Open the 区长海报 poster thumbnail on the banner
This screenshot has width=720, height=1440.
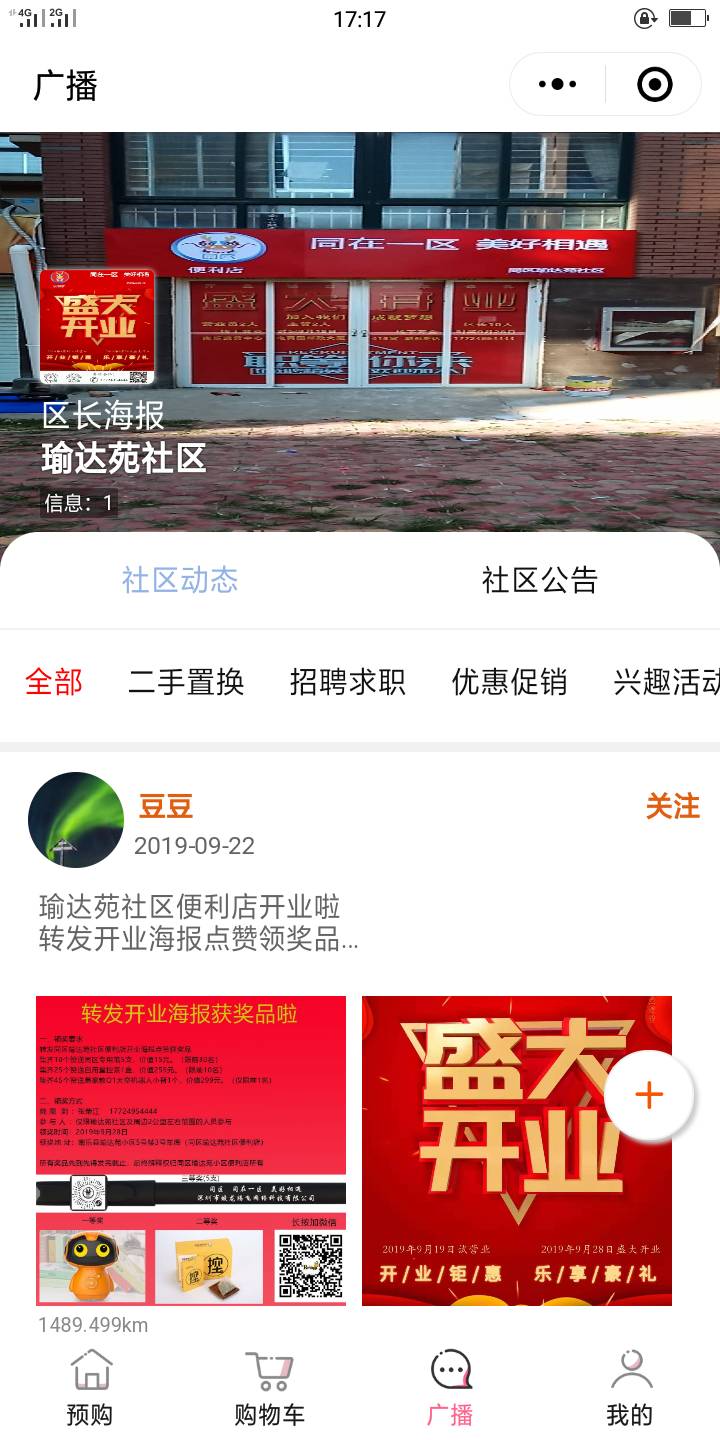(97, 327)
